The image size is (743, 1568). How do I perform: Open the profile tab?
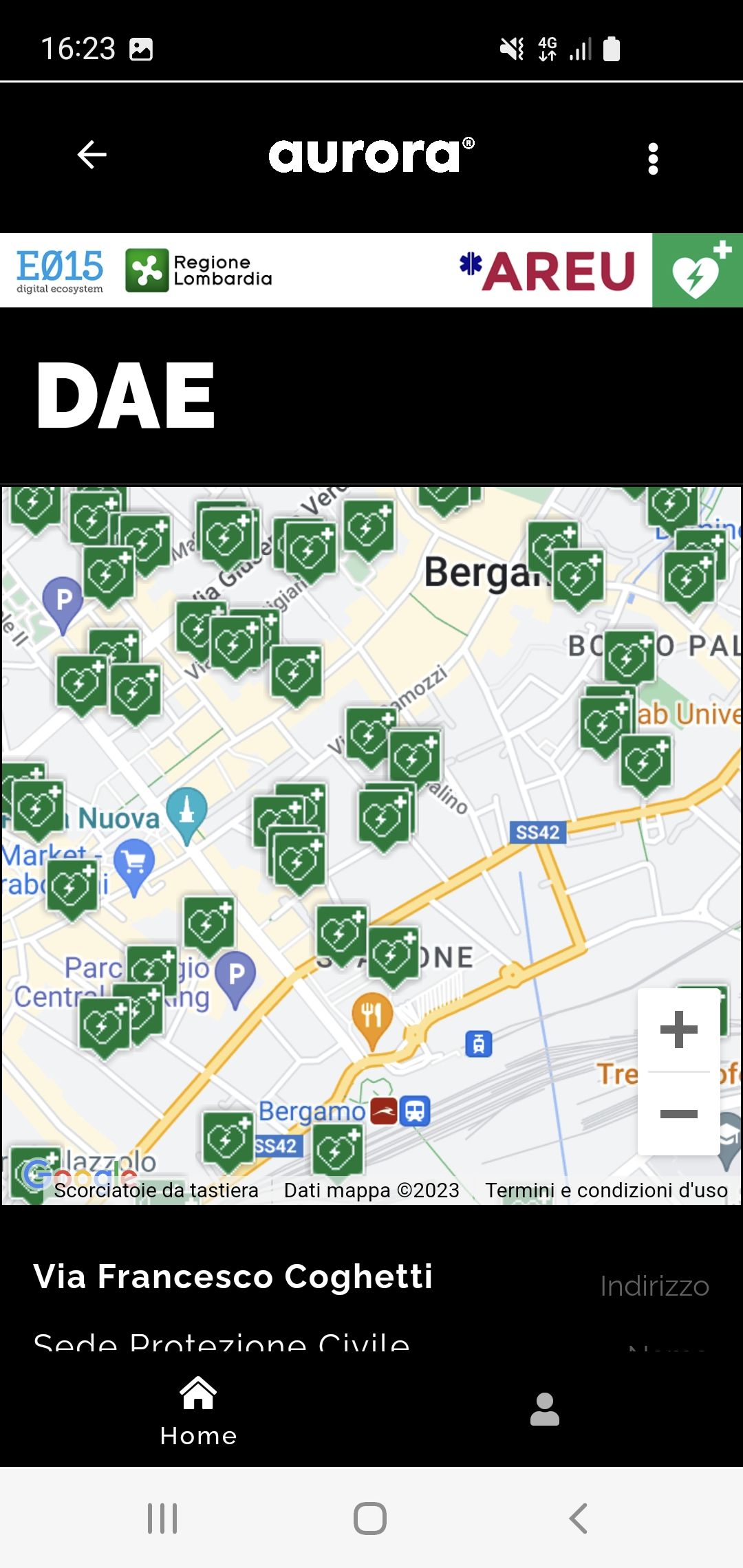click(x=544, y=1410)
